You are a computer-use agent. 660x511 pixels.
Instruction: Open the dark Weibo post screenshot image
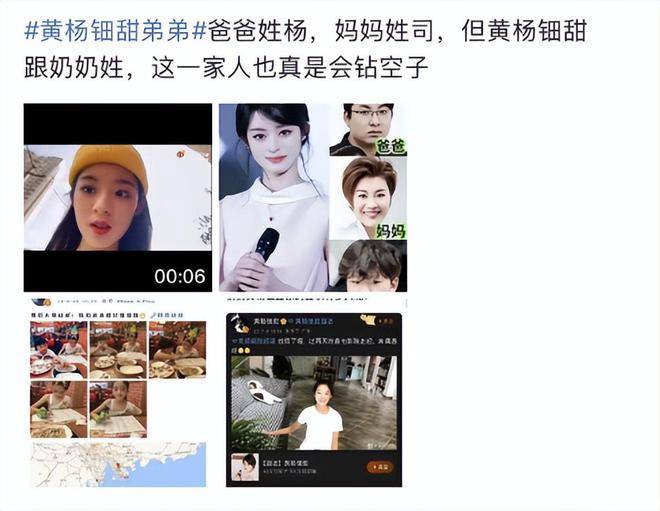(313, 400)
